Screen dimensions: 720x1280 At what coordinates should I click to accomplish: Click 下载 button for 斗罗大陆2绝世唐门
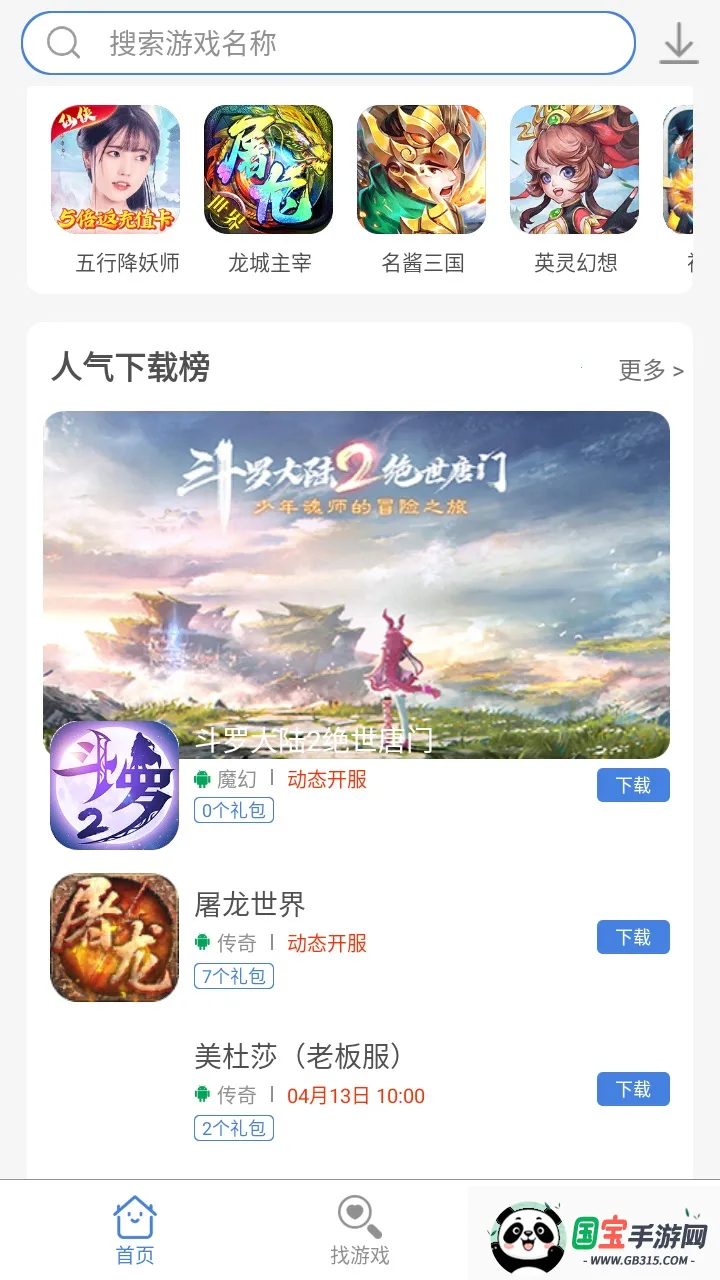(x=632, y=785)
